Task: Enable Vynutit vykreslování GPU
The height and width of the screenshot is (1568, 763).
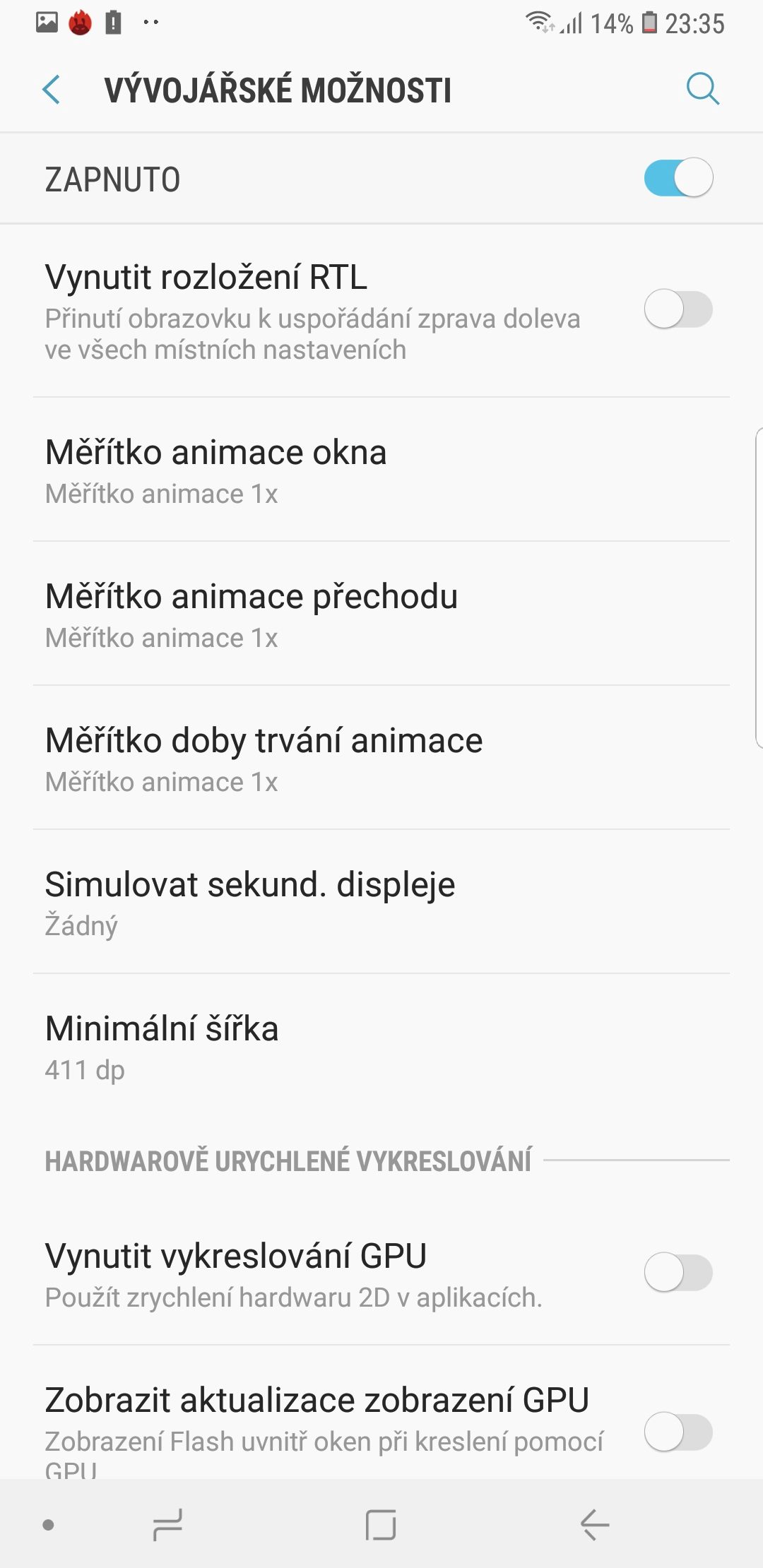Action: click(x=678, y=1273)
